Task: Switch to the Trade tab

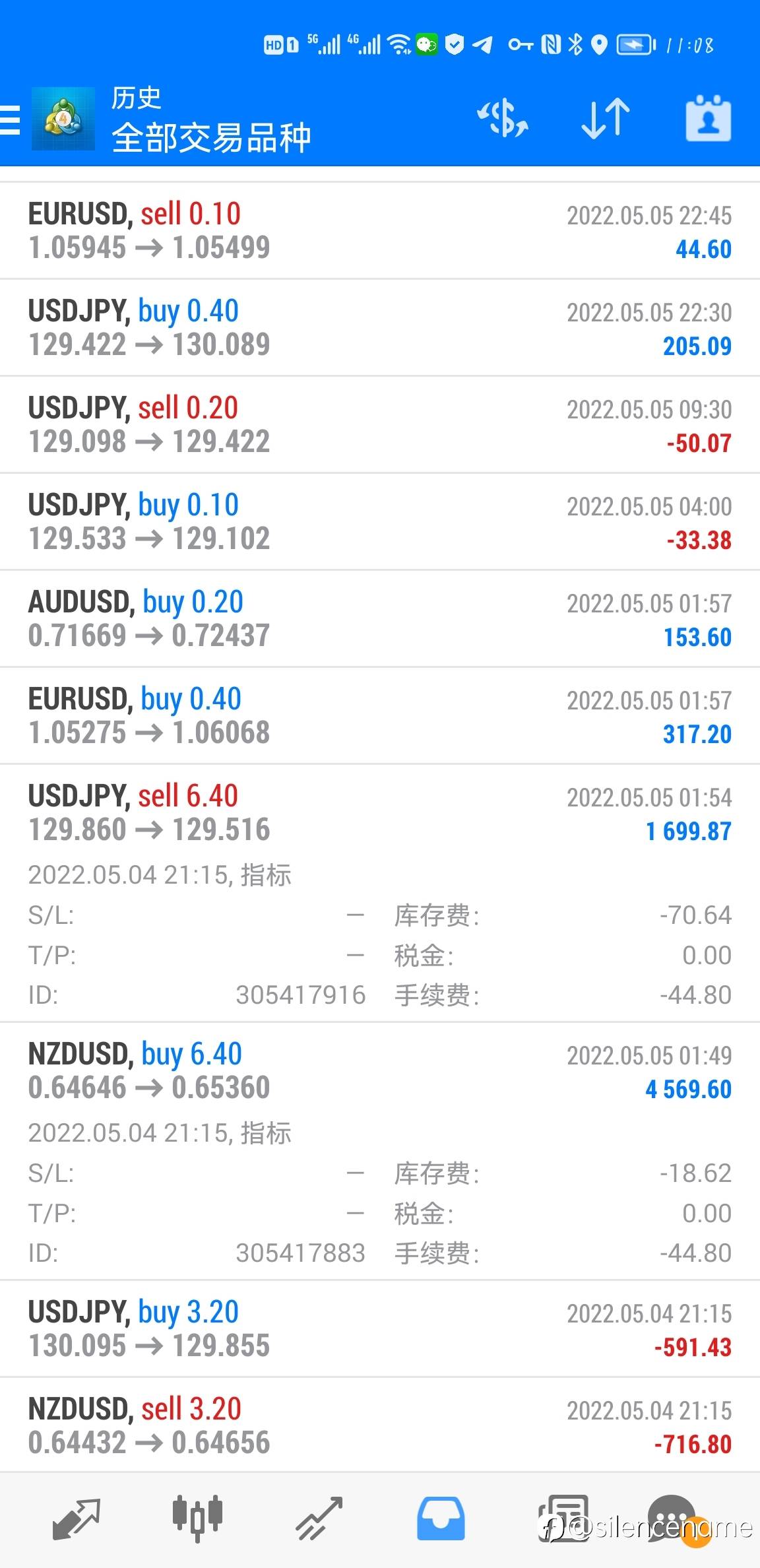Action: (319, 1519)
